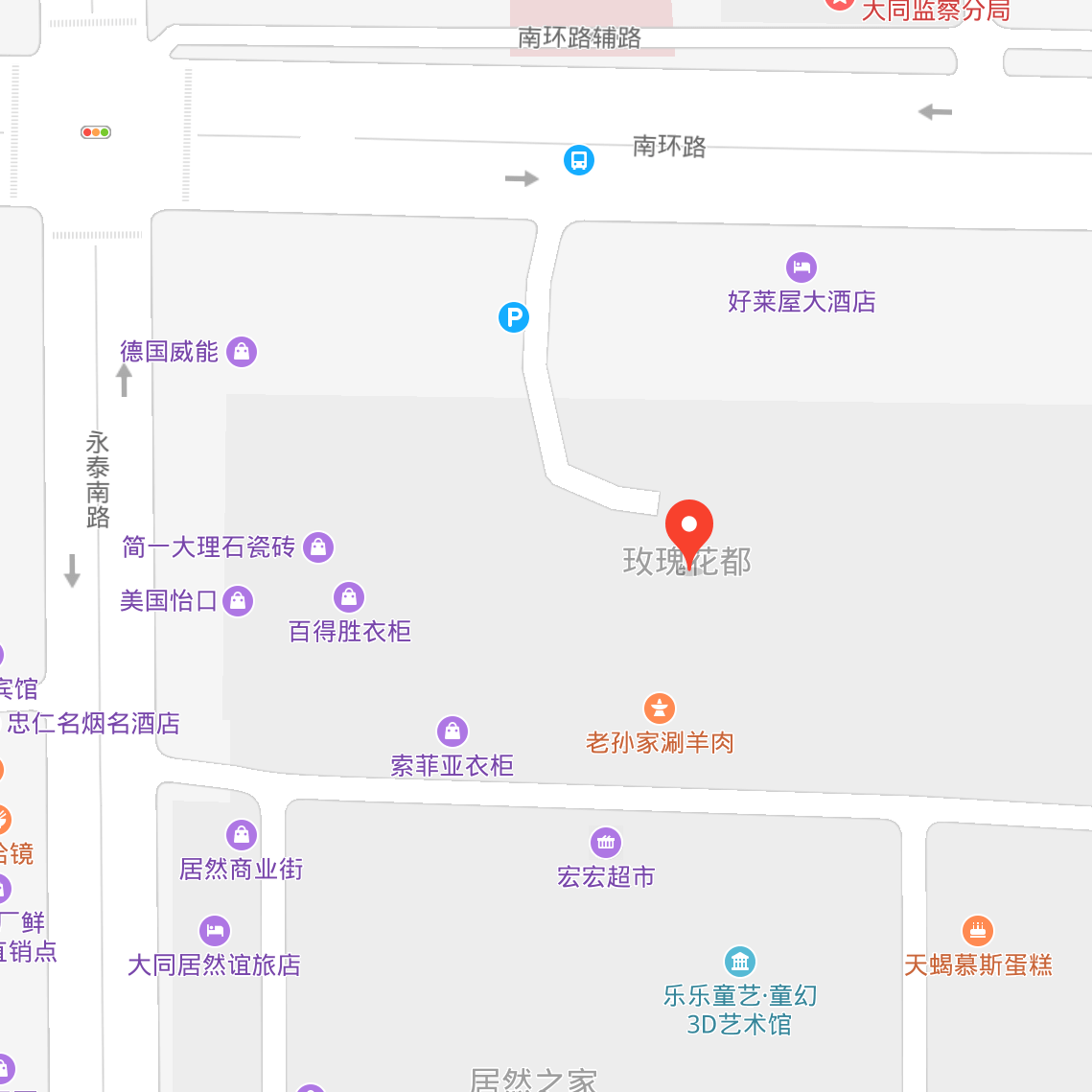The image size is (1092, 1092).
Task: Open the parking marker on the map
Action: 514,317
